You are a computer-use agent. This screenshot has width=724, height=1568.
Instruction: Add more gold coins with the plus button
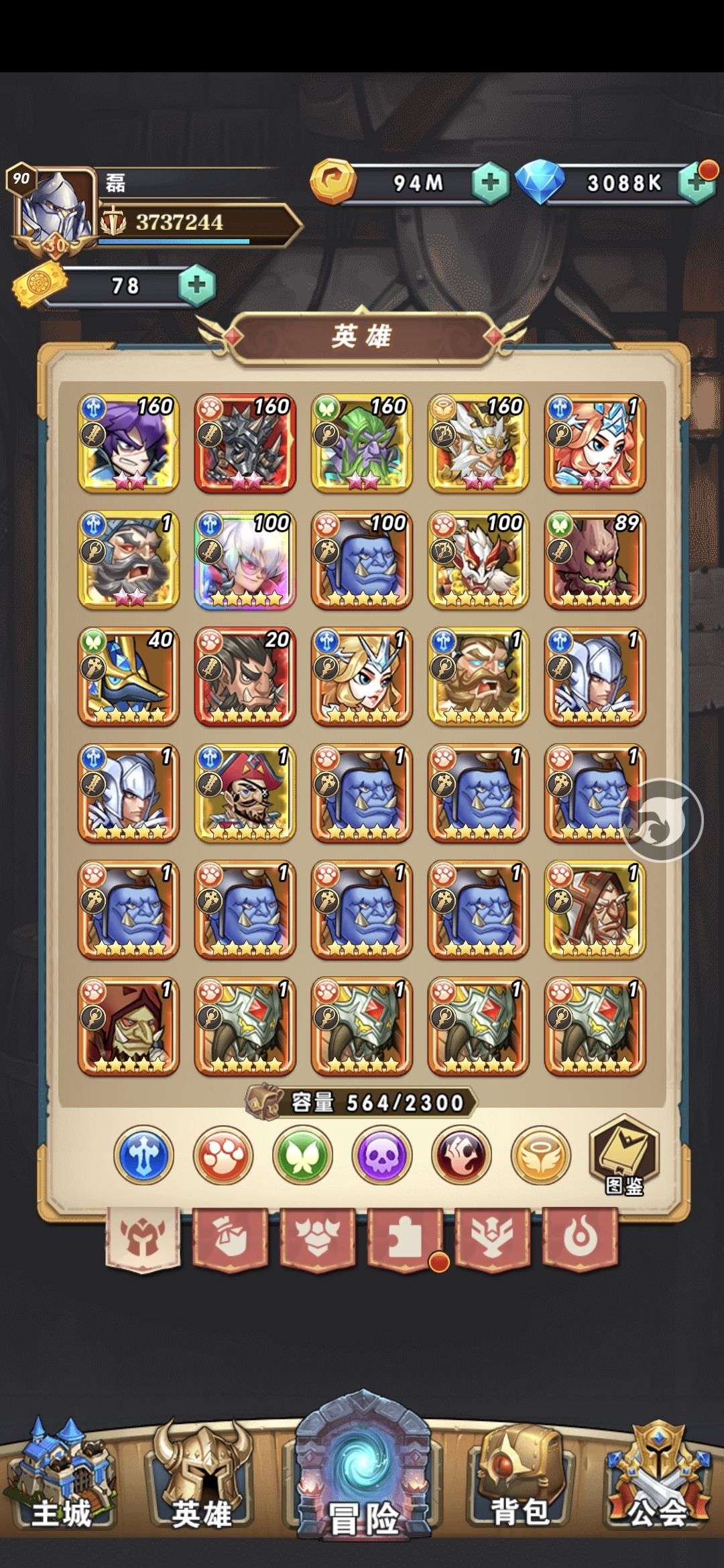pos(491,182)
